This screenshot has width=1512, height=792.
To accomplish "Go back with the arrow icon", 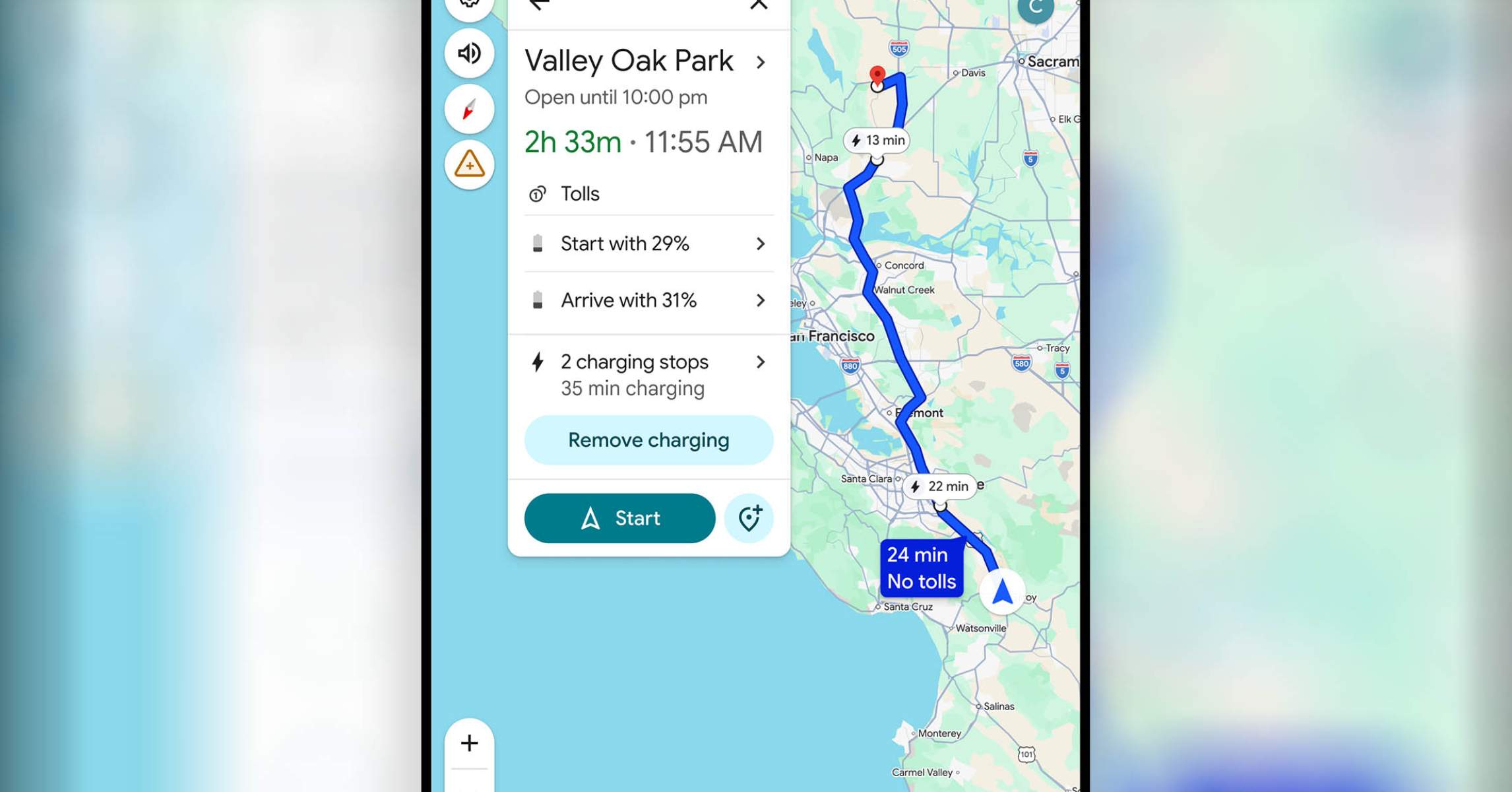I will pyautogui.click(x=539, y=5).
